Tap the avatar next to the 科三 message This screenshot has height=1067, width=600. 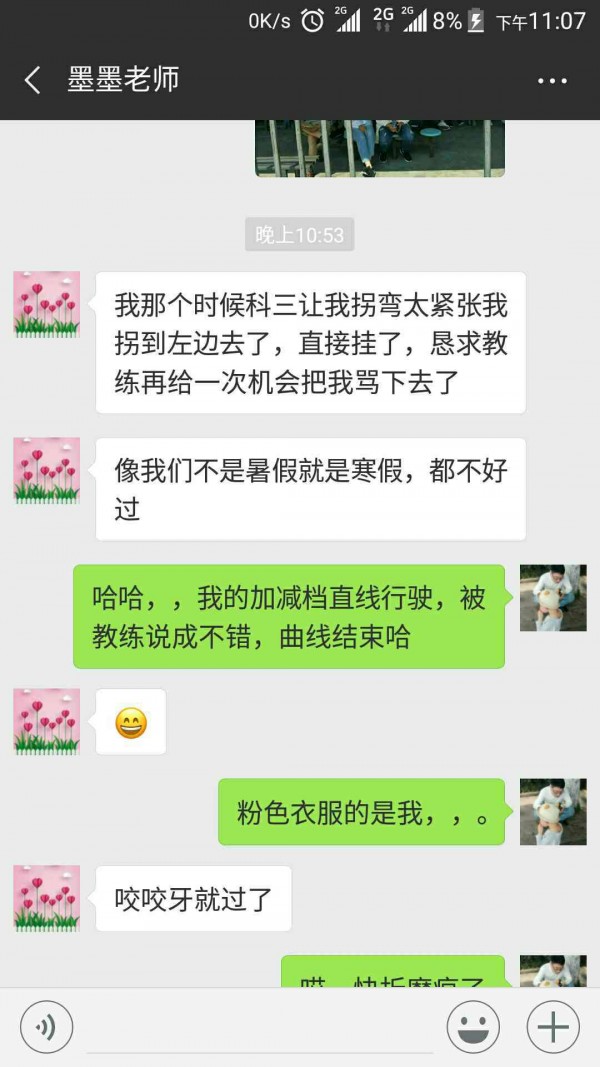[47, 304]
